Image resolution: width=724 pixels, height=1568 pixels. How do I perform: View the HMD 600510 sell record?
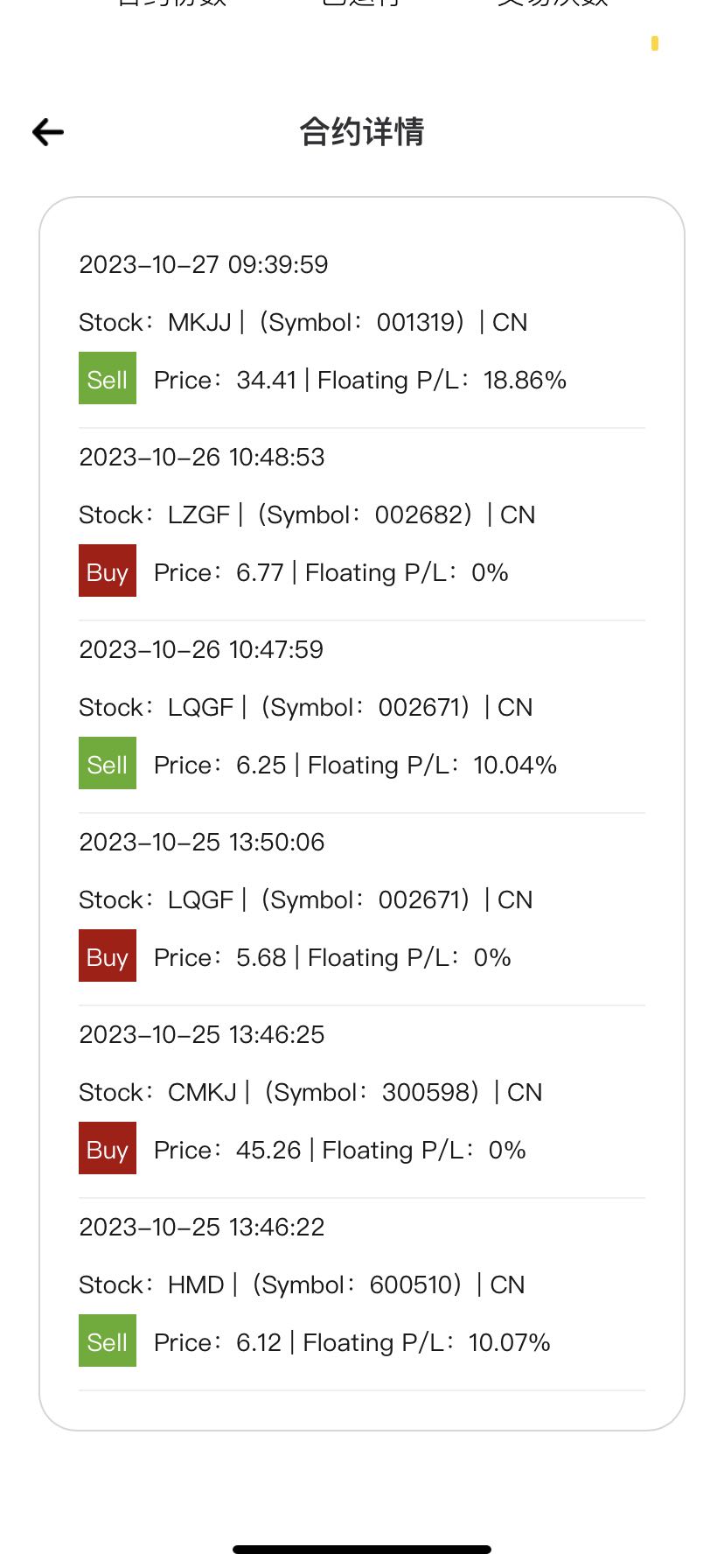[x=362, y=1294]
